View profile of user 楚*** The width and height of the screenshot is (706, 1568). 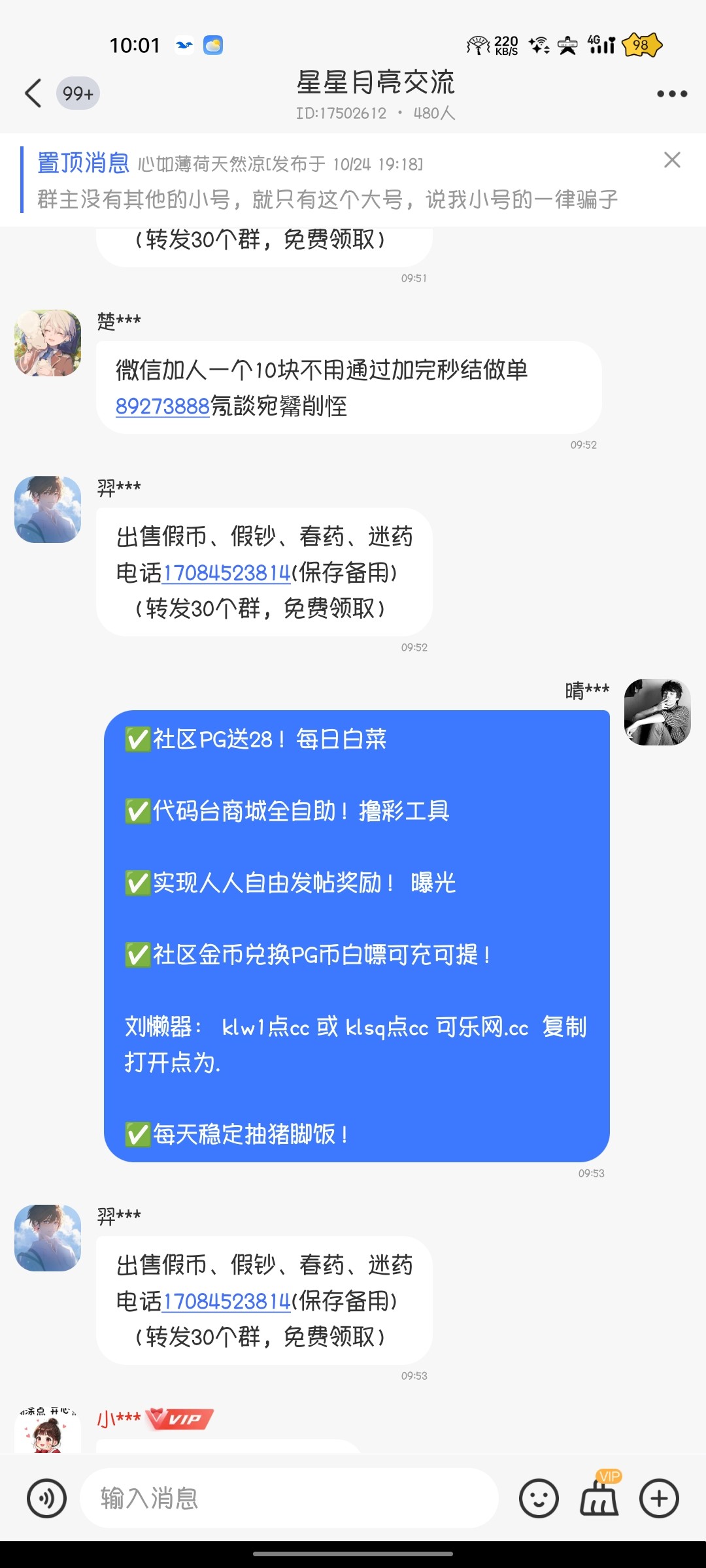(x=48, y=343)
